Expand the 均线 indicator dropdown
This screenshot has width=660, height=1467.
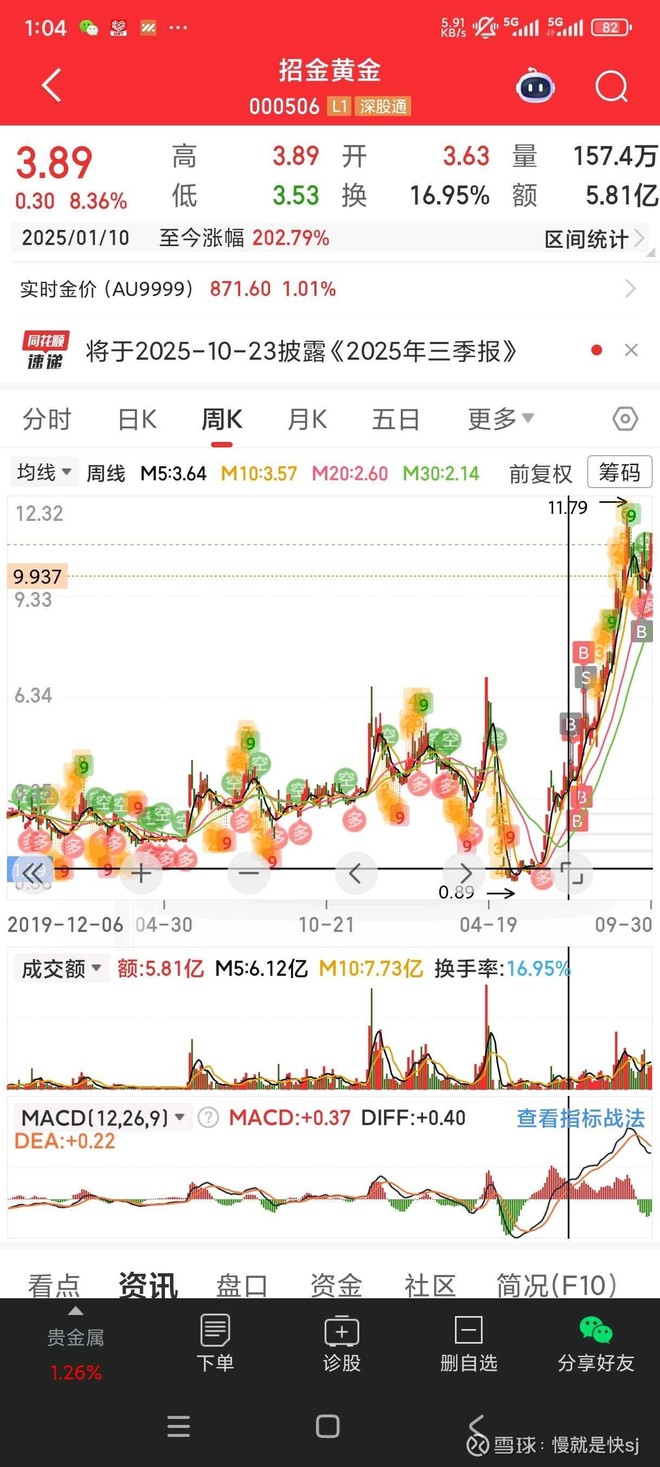coord(44,472)
